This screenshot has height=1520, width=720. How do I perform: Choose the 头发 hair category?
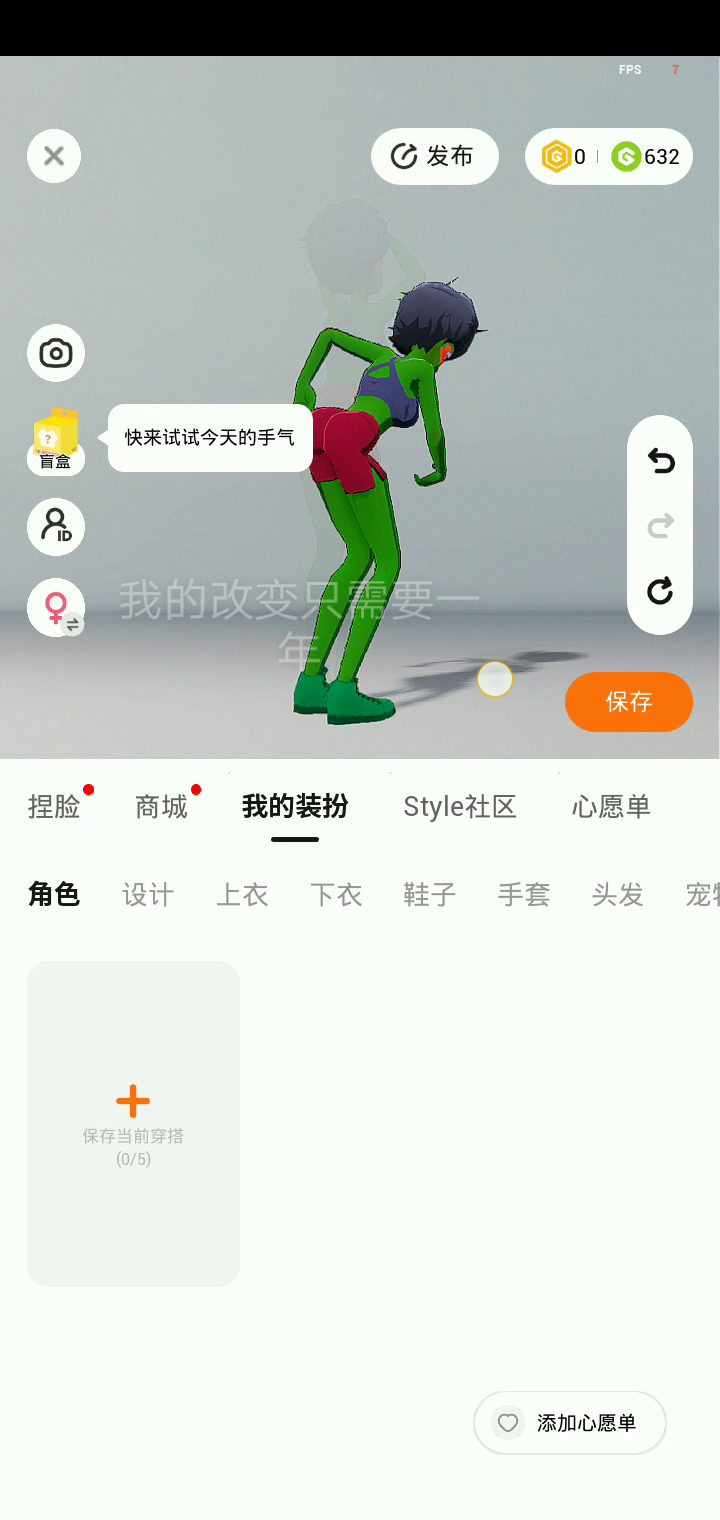[x=618, y=894]
